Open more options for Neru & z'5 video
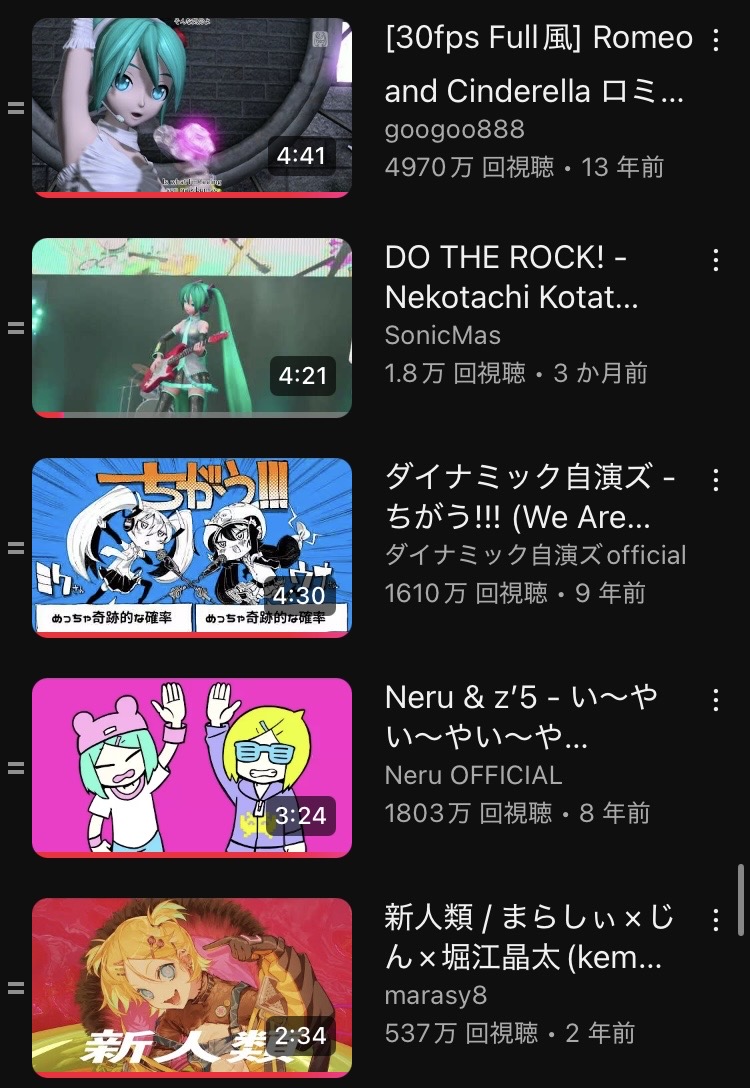Screen dimensions: 750x1088 715,700
